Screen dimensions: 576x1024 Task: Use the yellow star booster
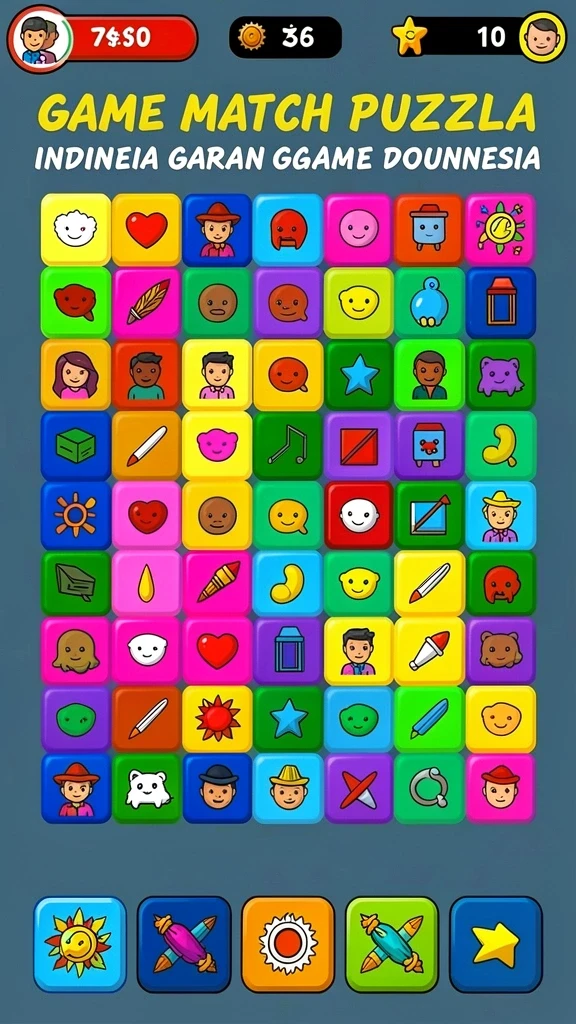click(x=496, y=944)
